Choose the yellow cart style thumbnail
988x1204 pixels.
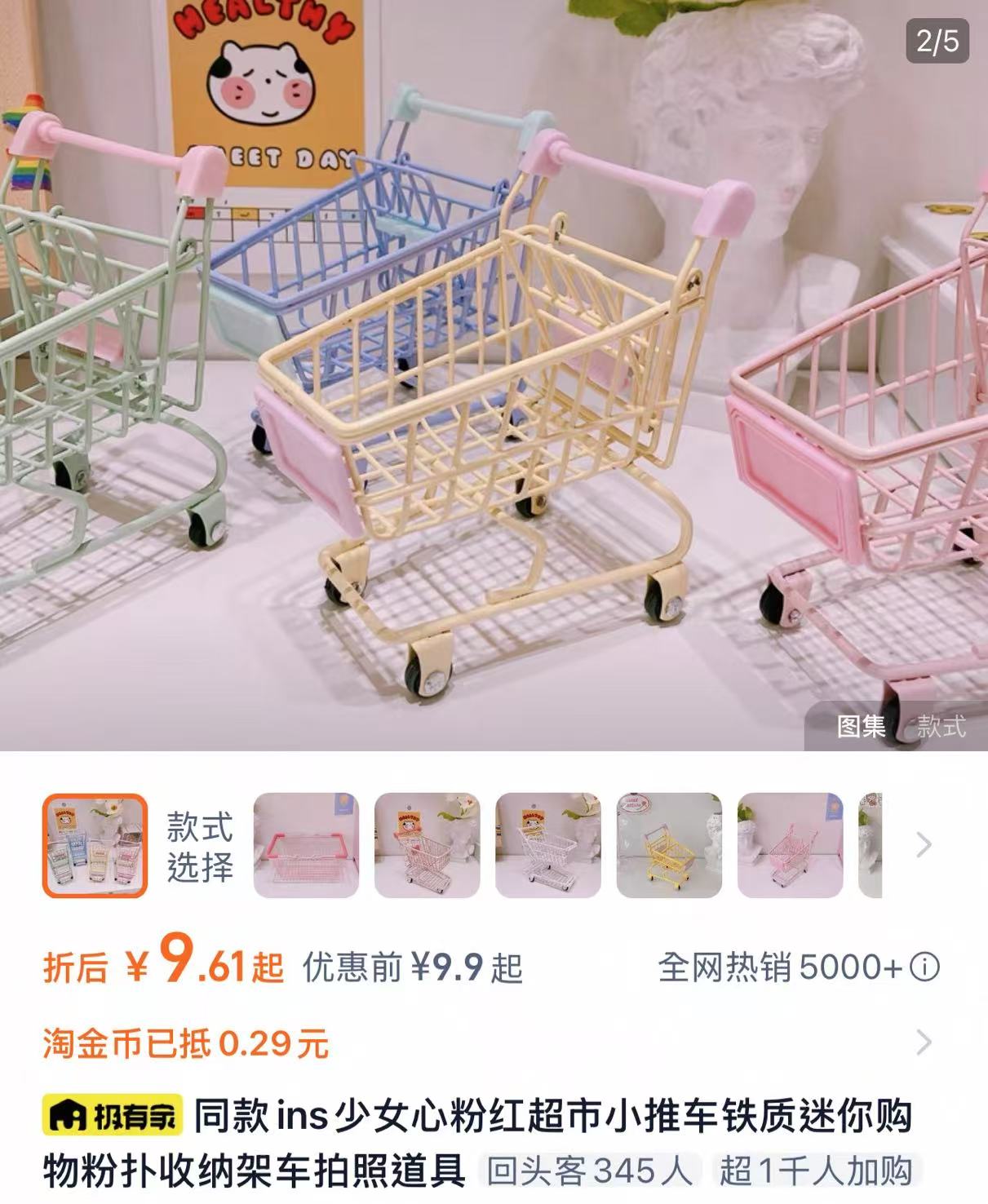(669, 845)
